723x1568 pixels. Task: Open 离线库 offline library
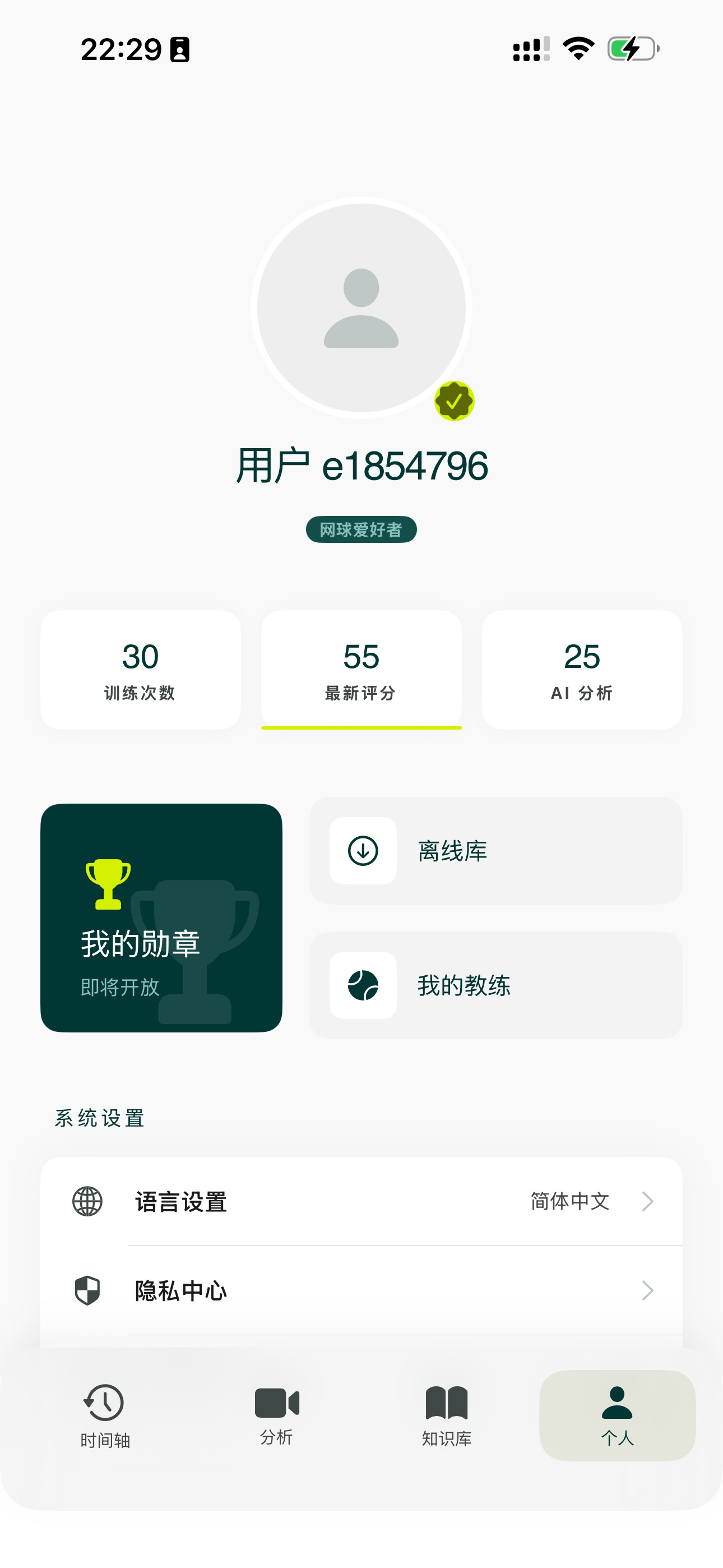pos(495,851)
